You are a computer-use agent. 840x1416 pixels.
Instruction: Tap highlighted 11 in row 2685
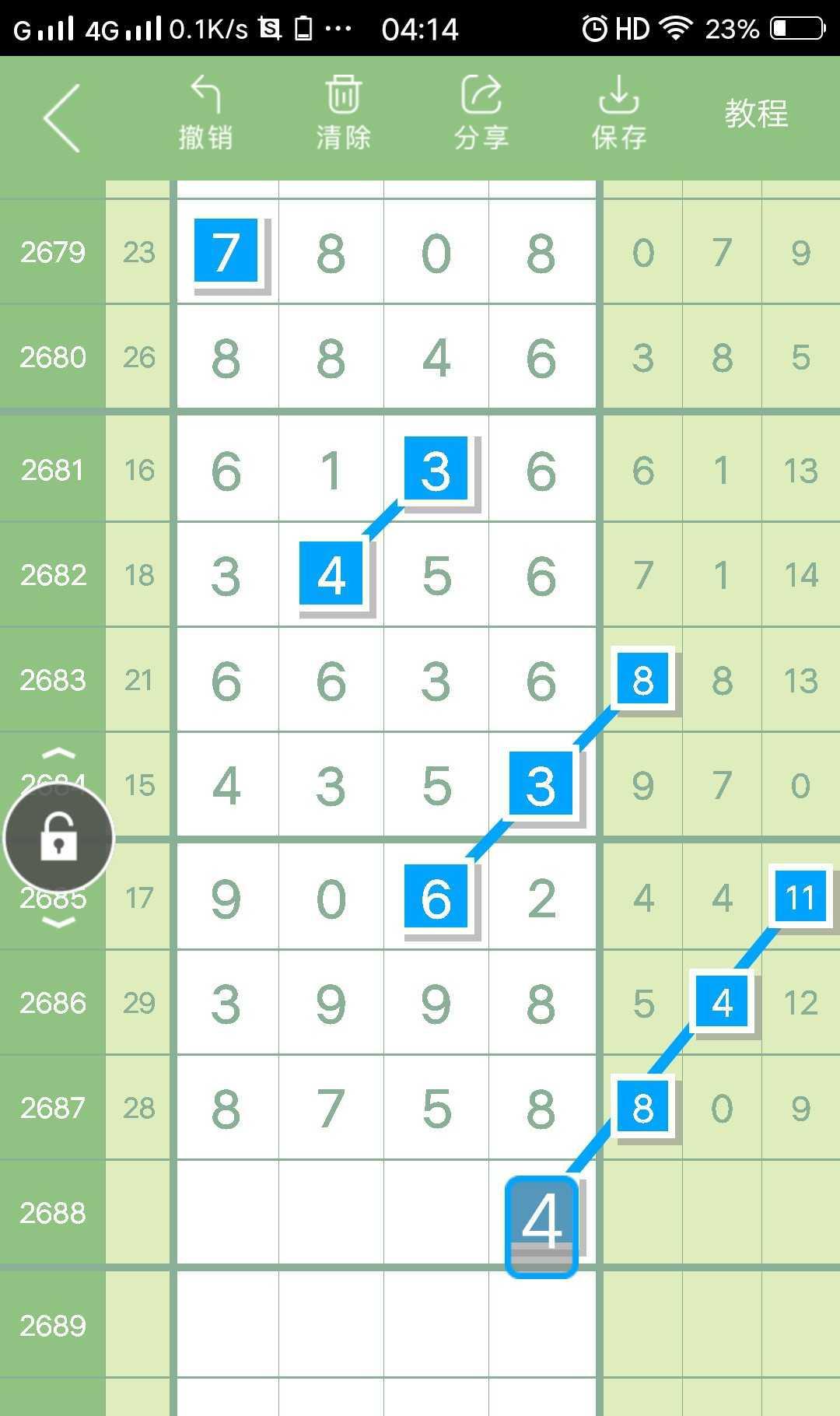(800, 897)
